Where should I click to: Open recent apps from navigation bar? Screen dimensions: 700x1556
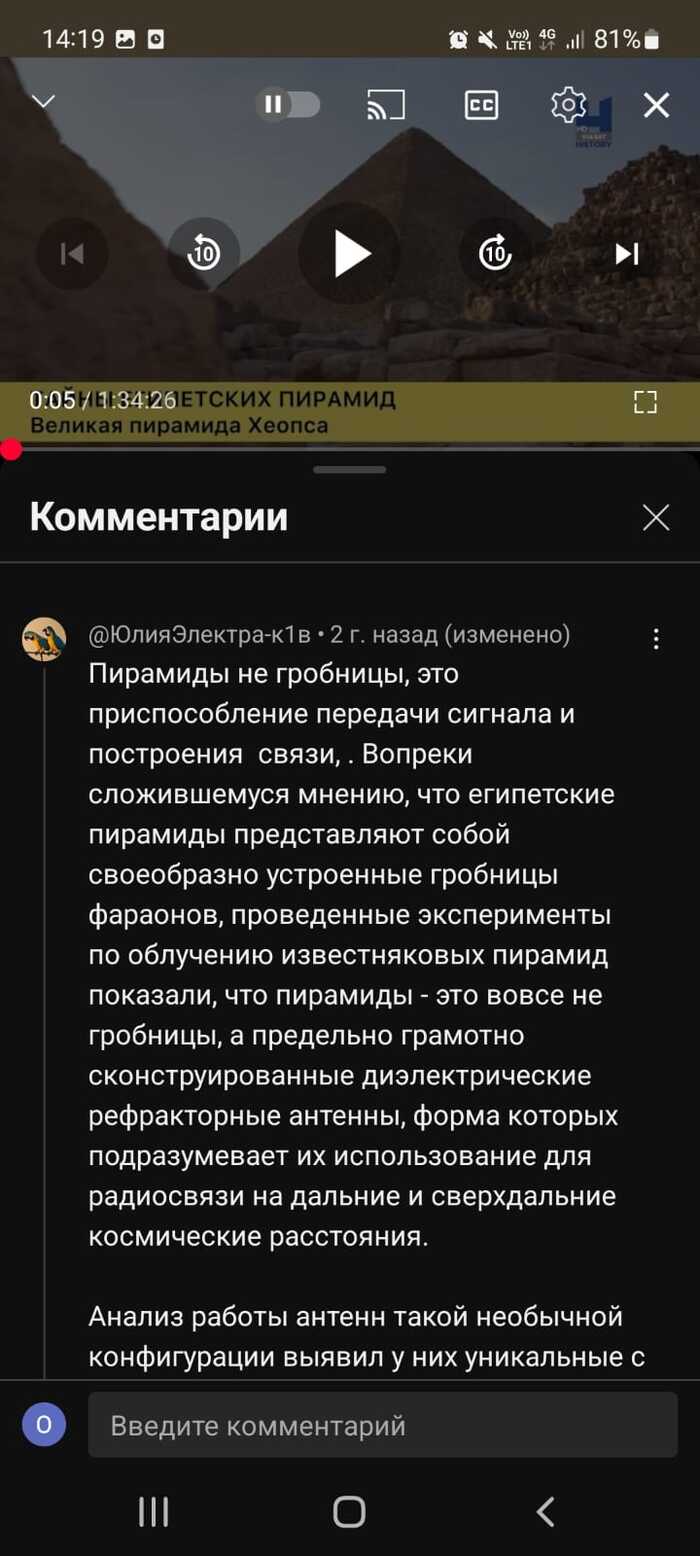point(153,1511)
